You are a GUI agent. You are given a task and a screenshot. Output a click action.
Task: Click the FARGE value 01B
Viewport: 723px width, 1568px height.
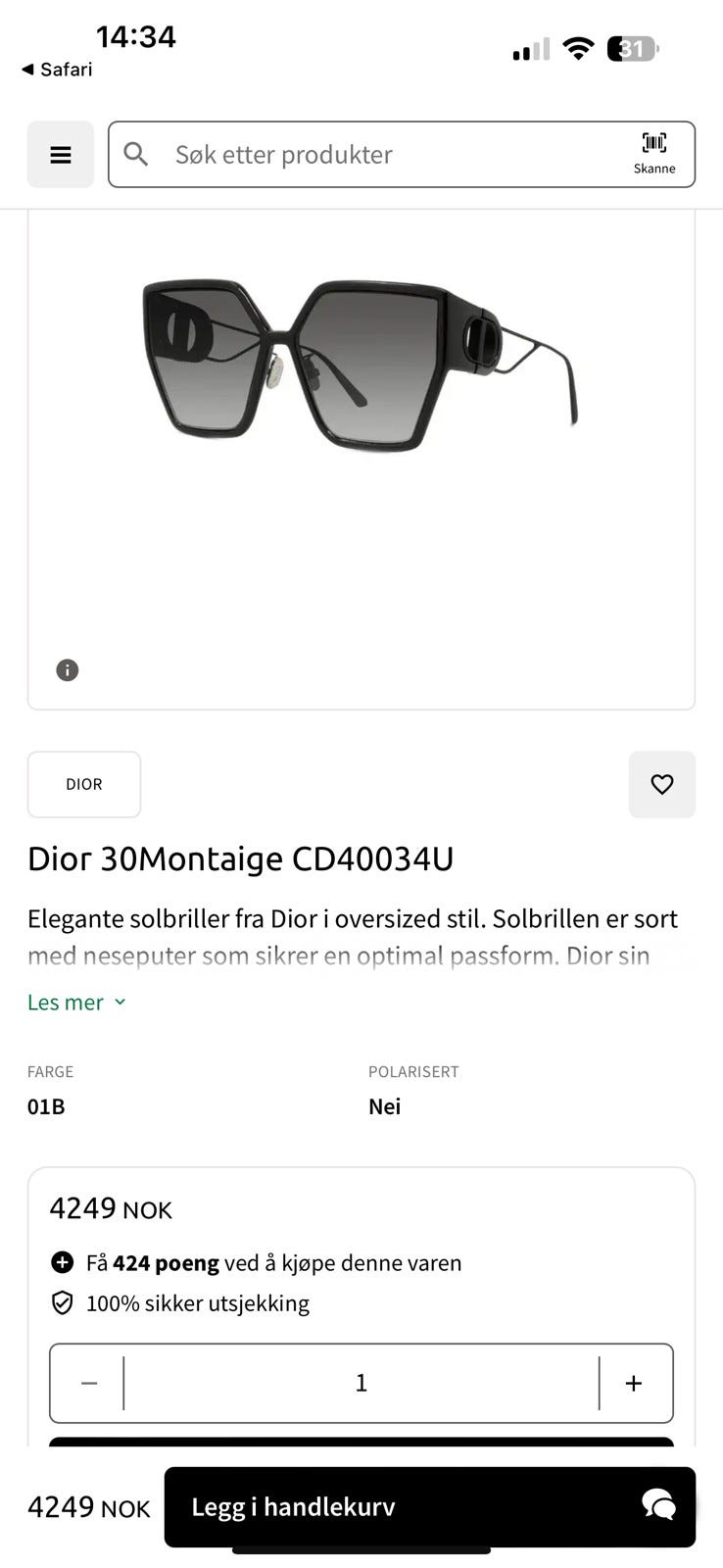coord(45,1105)
